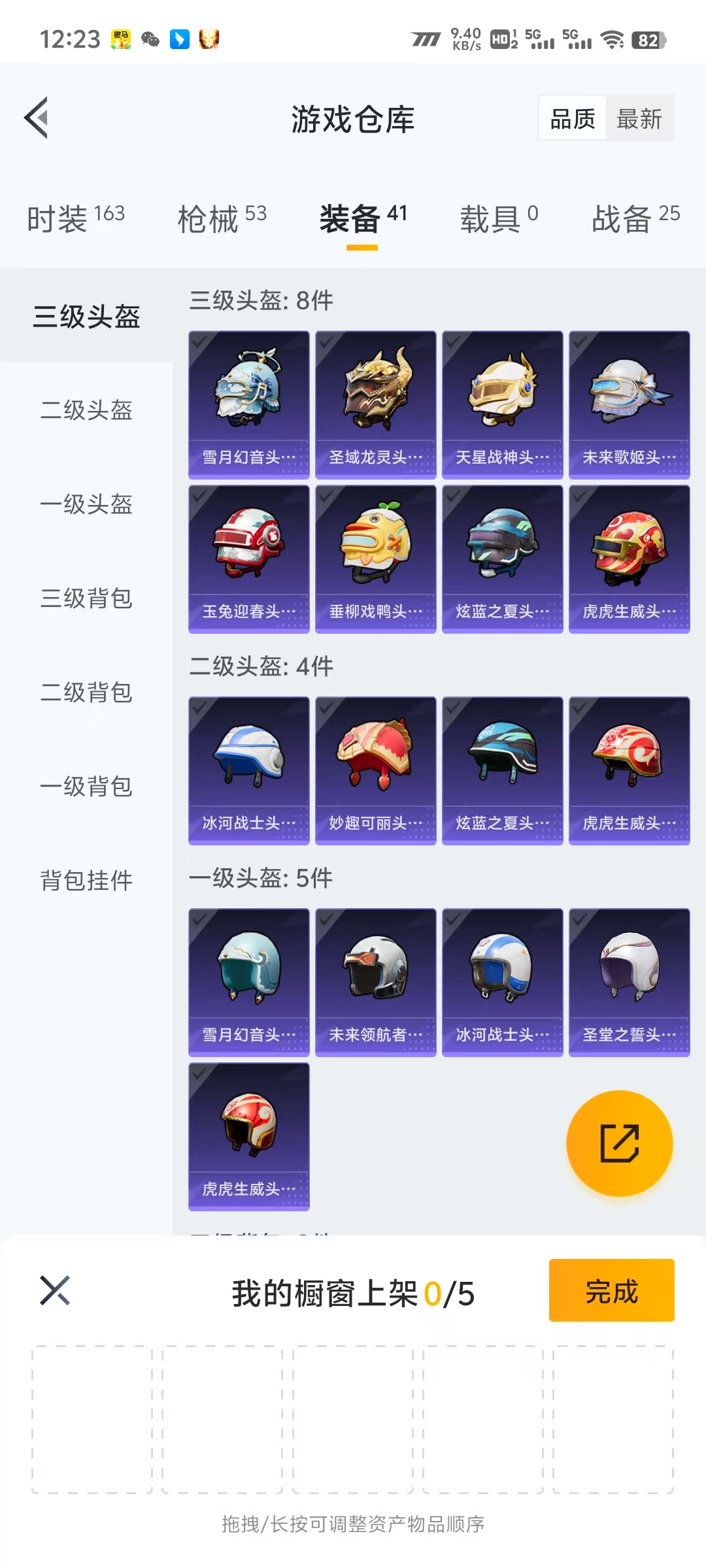
Task: Go back using the top-left arrow
Action: pos(37,118)
